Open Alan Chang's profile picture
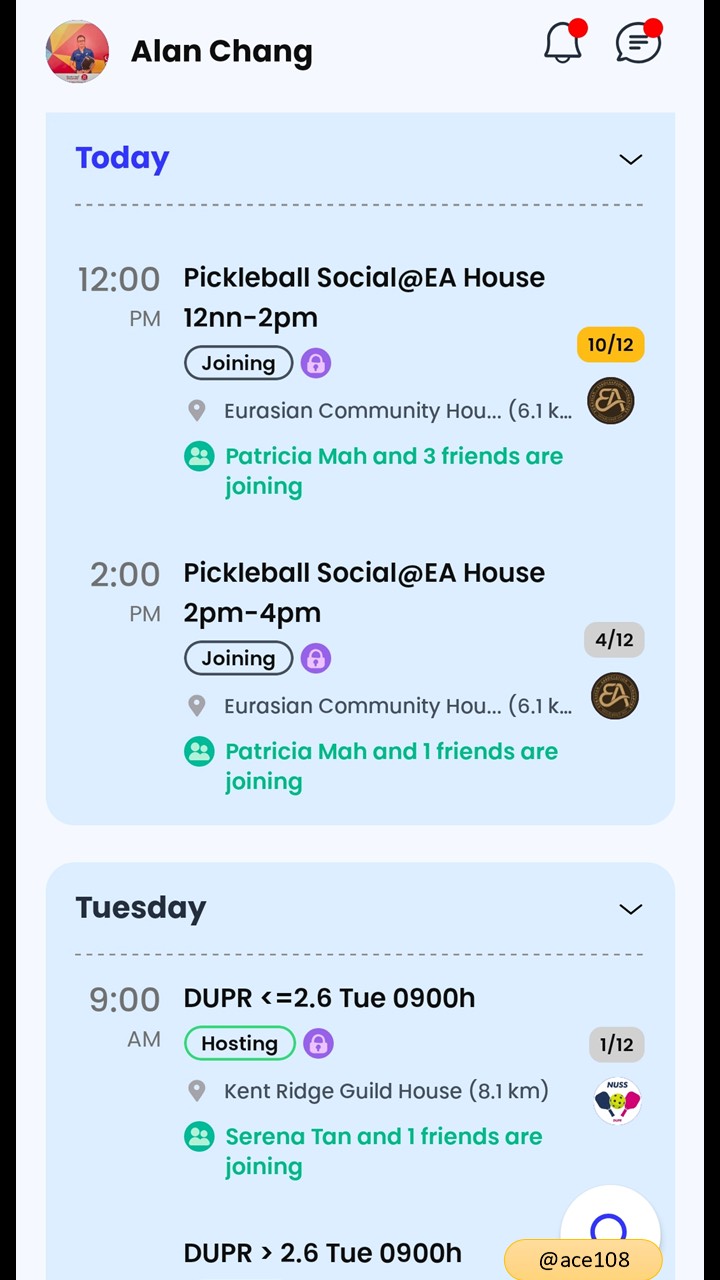The width and height of the screenshot is (720, 1280). [77, 51]
